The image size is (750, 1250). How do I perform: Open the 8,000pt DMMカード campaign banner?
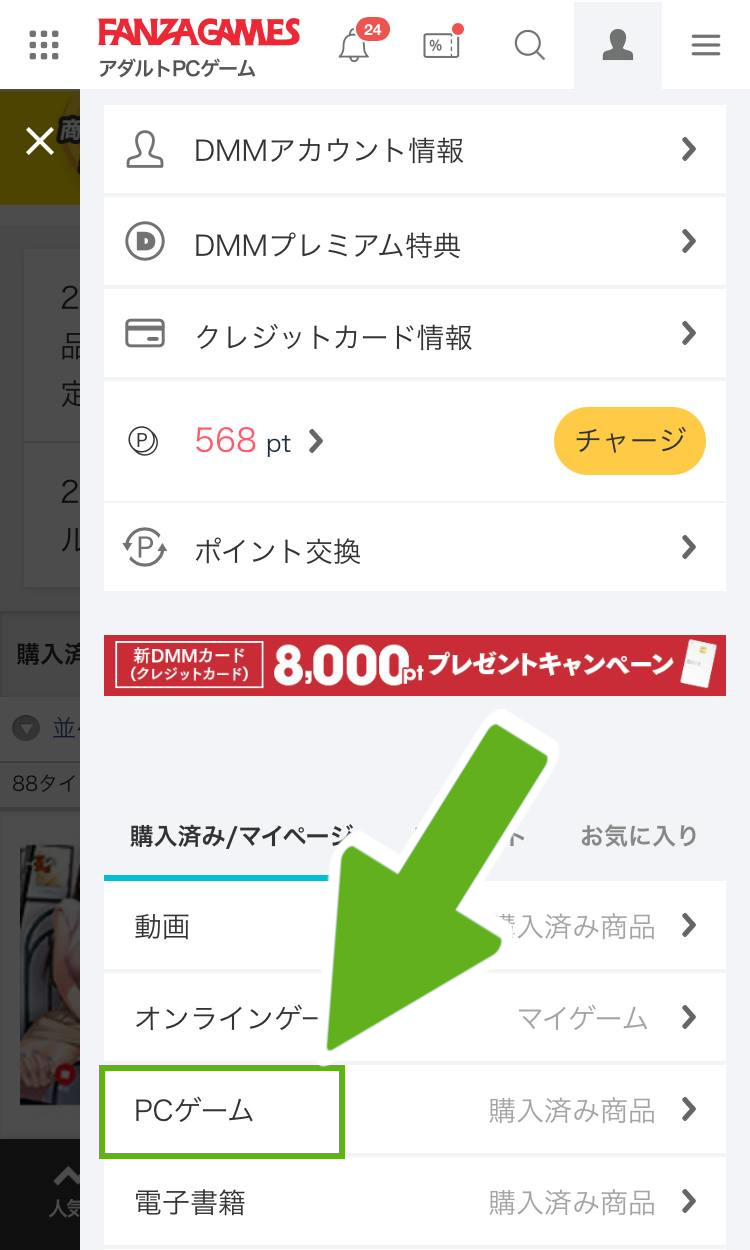414,665
